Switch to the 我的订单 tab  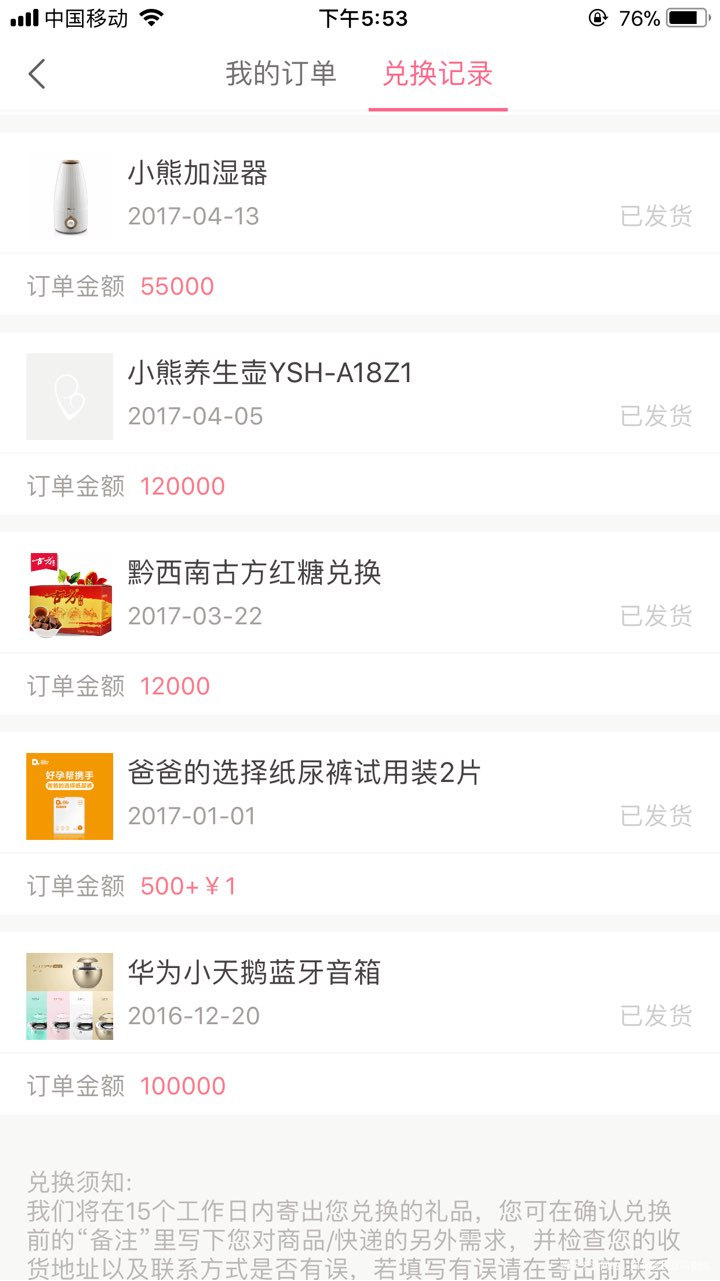tap(280, 74)
